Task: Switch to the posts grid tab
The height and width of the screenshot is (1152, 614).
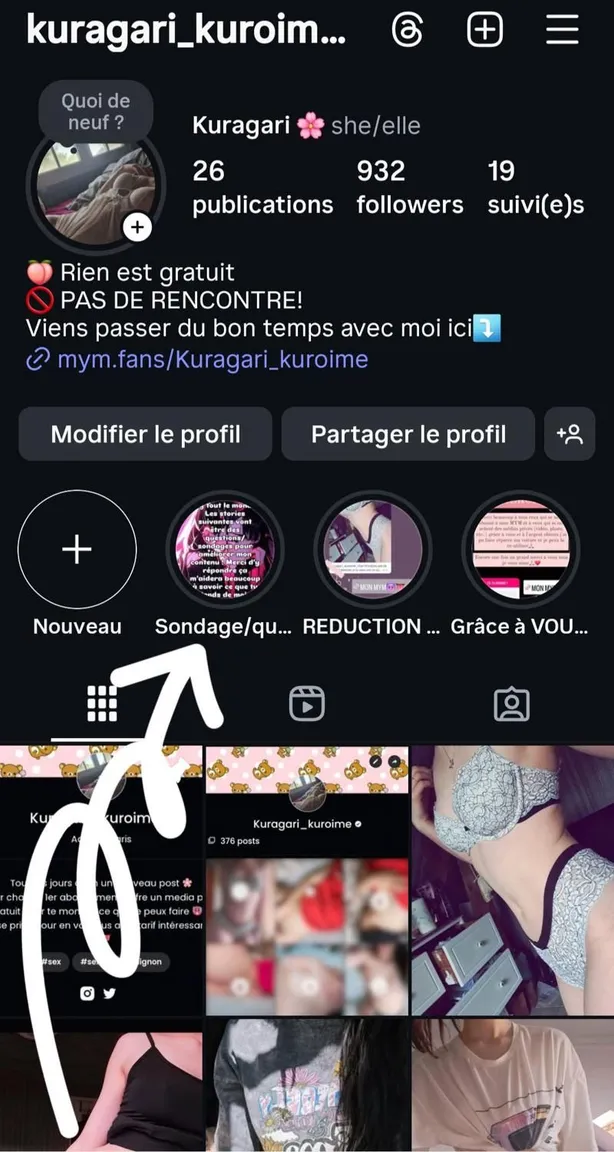Action: [102, 704]
